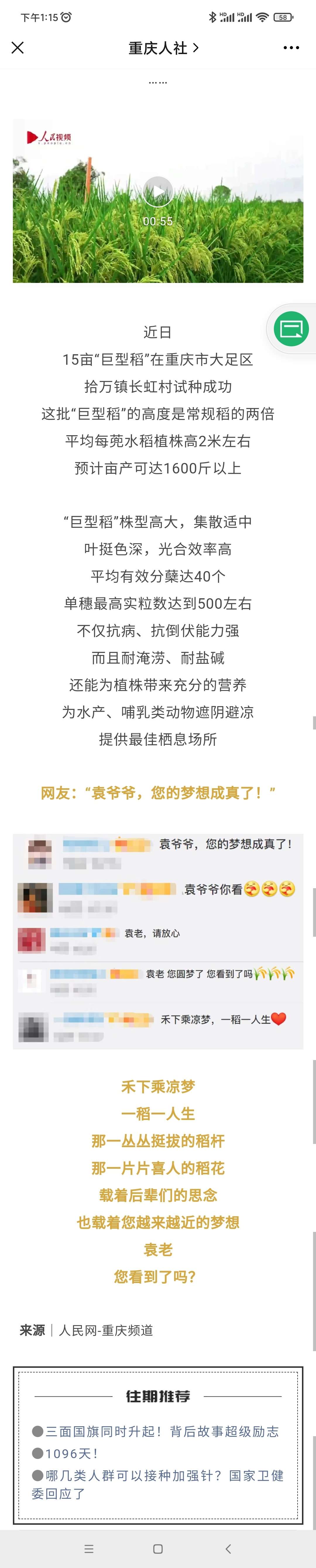Viewport: 316px width, 1568px height.
Task: Open the 三面国旗同时升起 recommended article
Action: coord(161,1432)
